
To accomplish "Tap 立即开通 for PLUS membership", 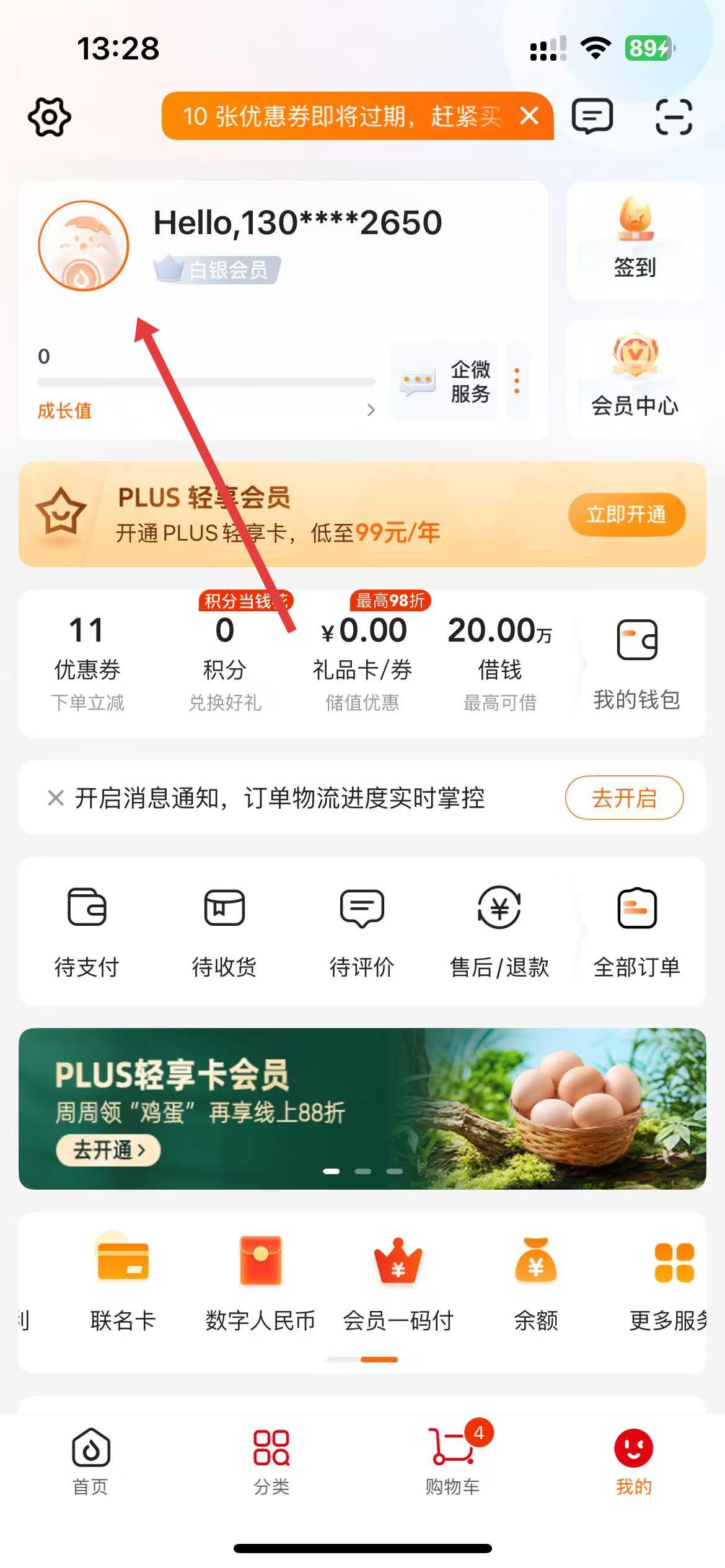I will click(x=626, y=514).
